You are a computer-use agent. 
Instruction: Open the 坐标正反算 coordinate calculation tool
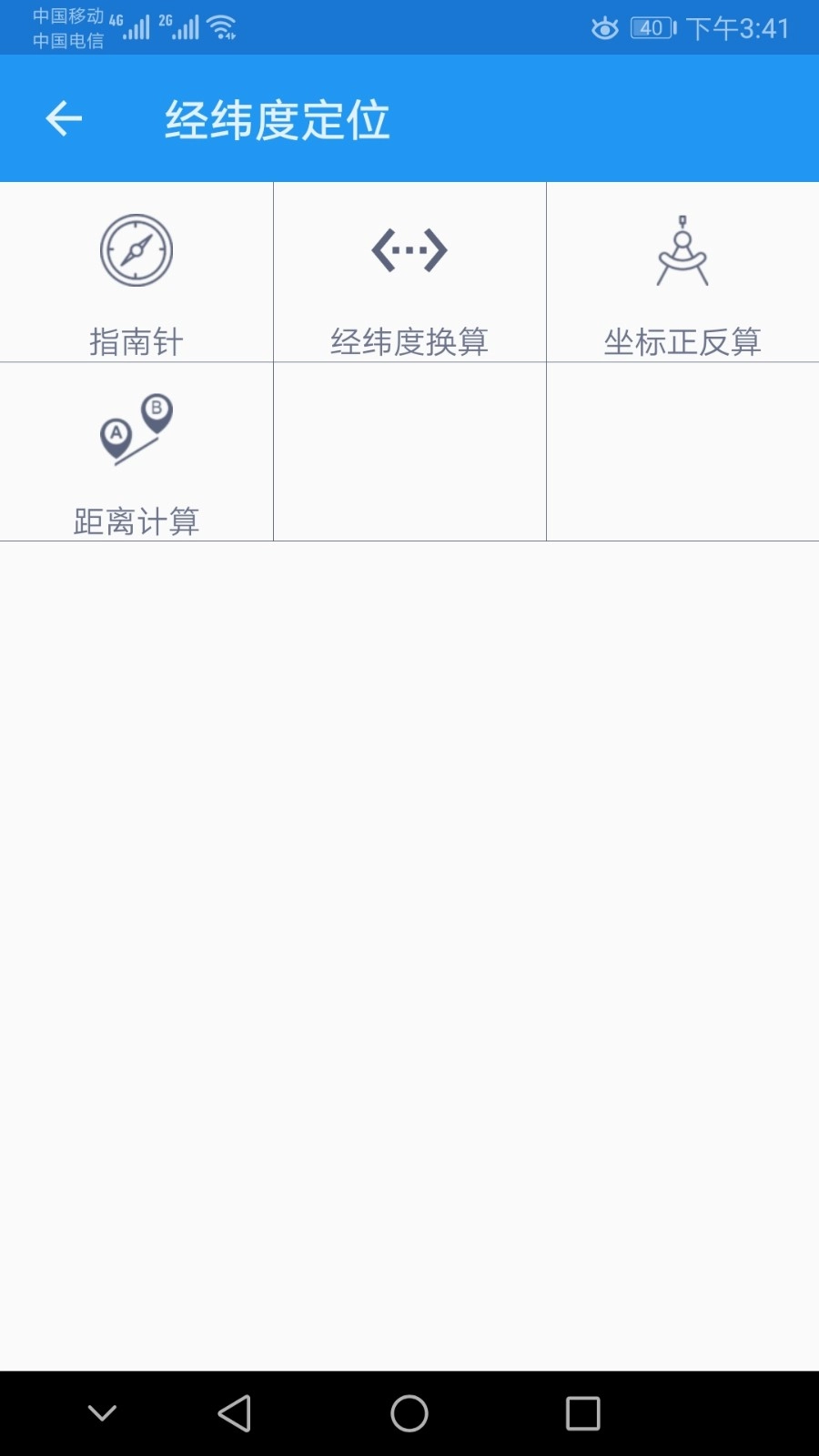click(682, 273)
